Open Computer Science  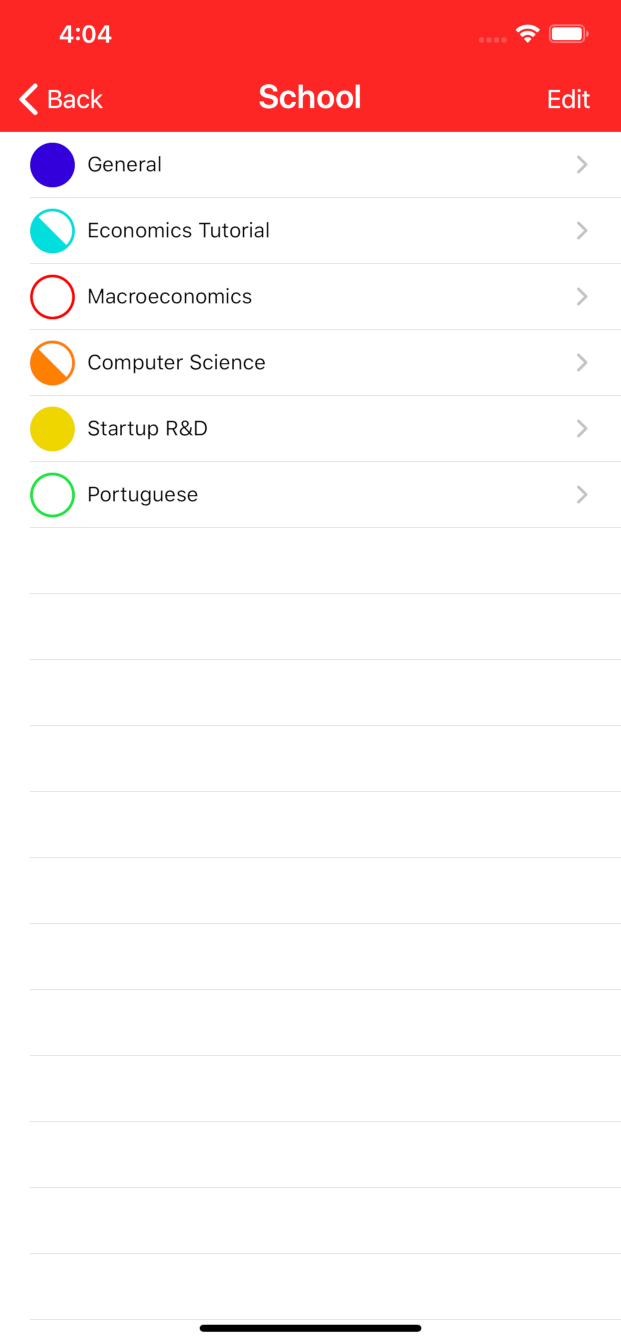click(x=310, y=363)
